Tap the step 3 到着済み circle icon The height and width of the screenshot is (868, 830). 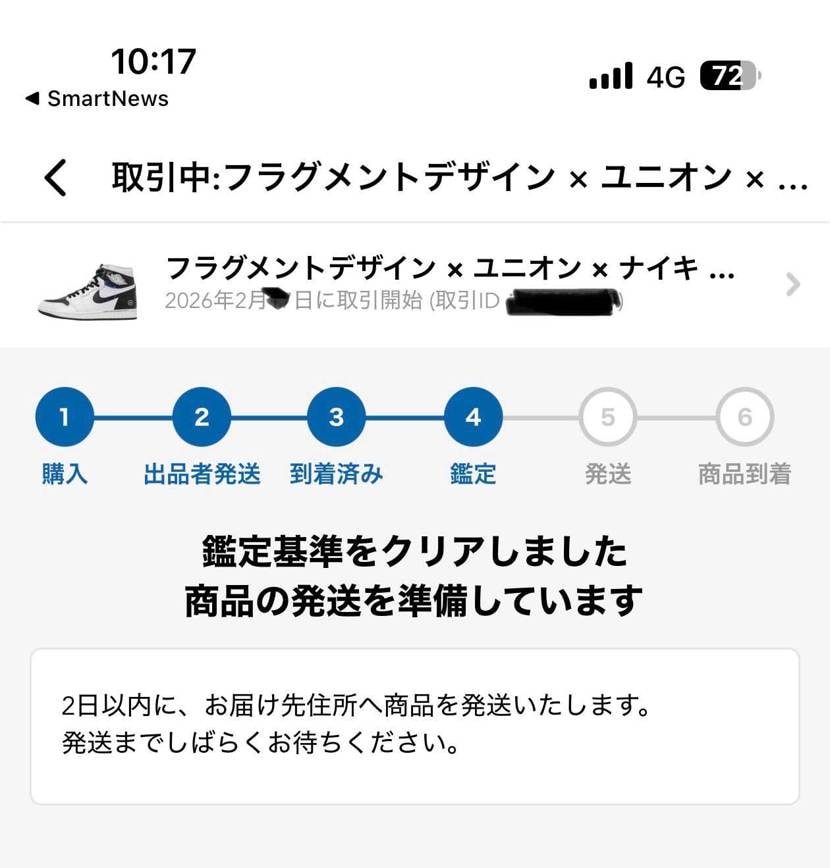[x=336, y=417]
